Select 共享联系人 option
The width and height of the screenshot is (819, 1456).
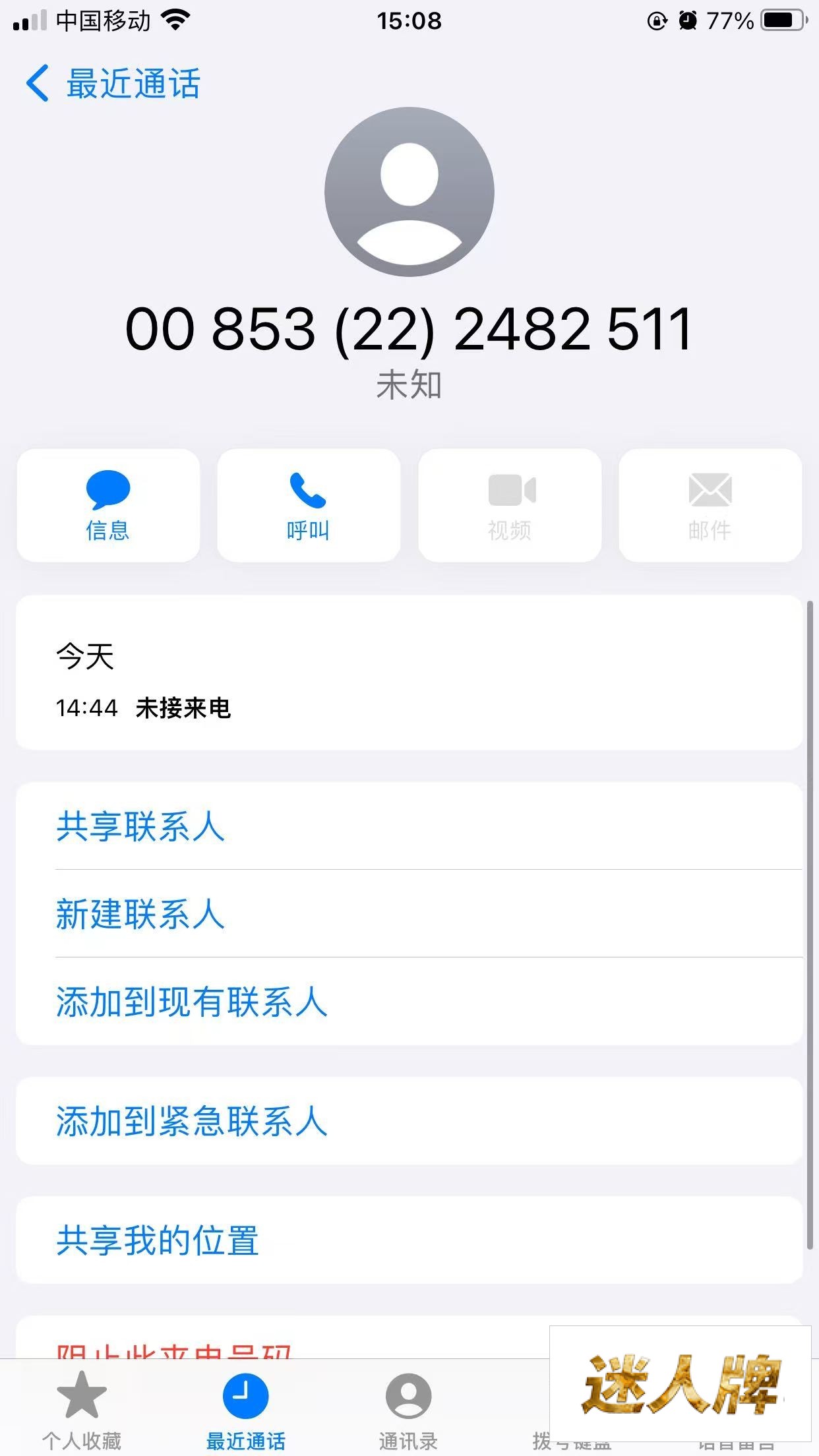140,826
